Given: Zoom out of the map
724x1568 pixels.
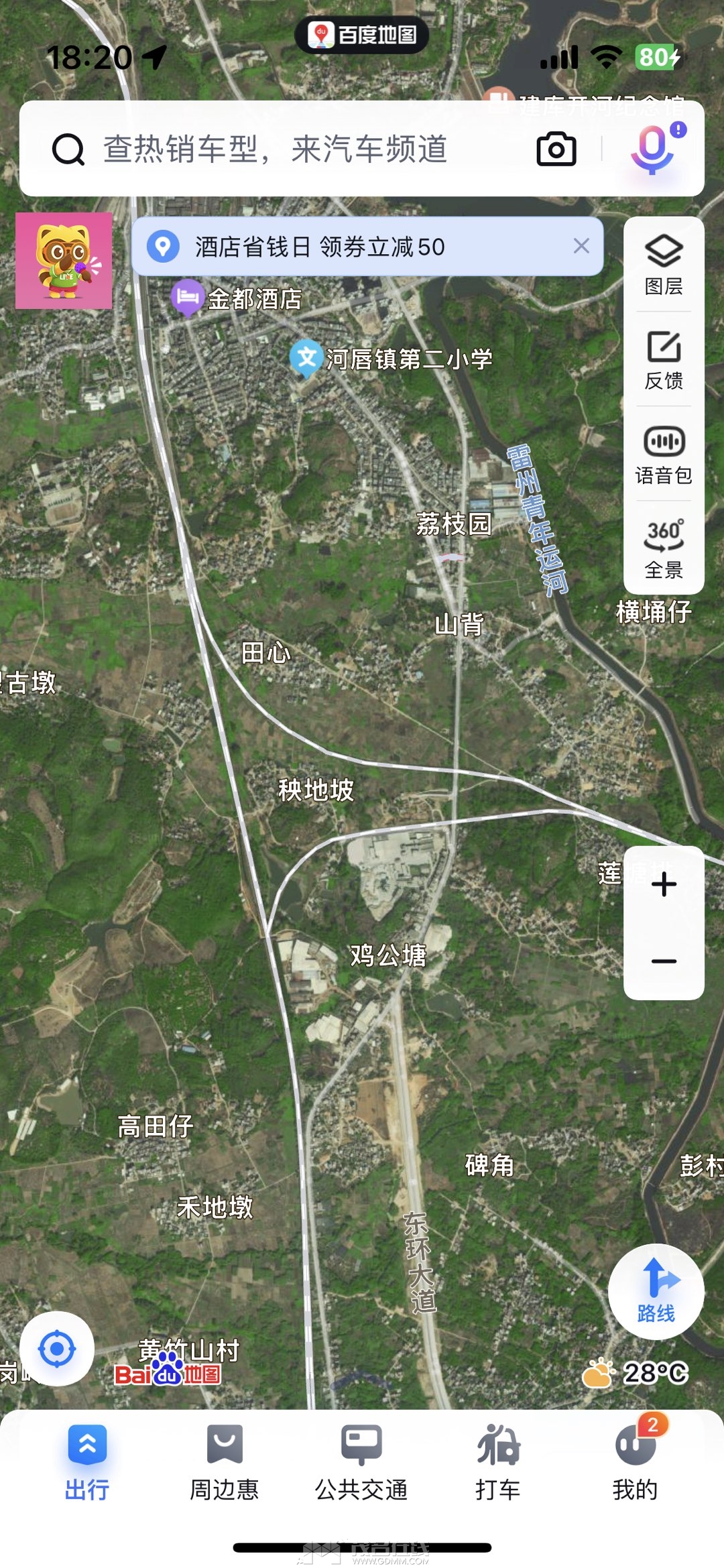Looking at the screenshot, I should click(664, 961).
